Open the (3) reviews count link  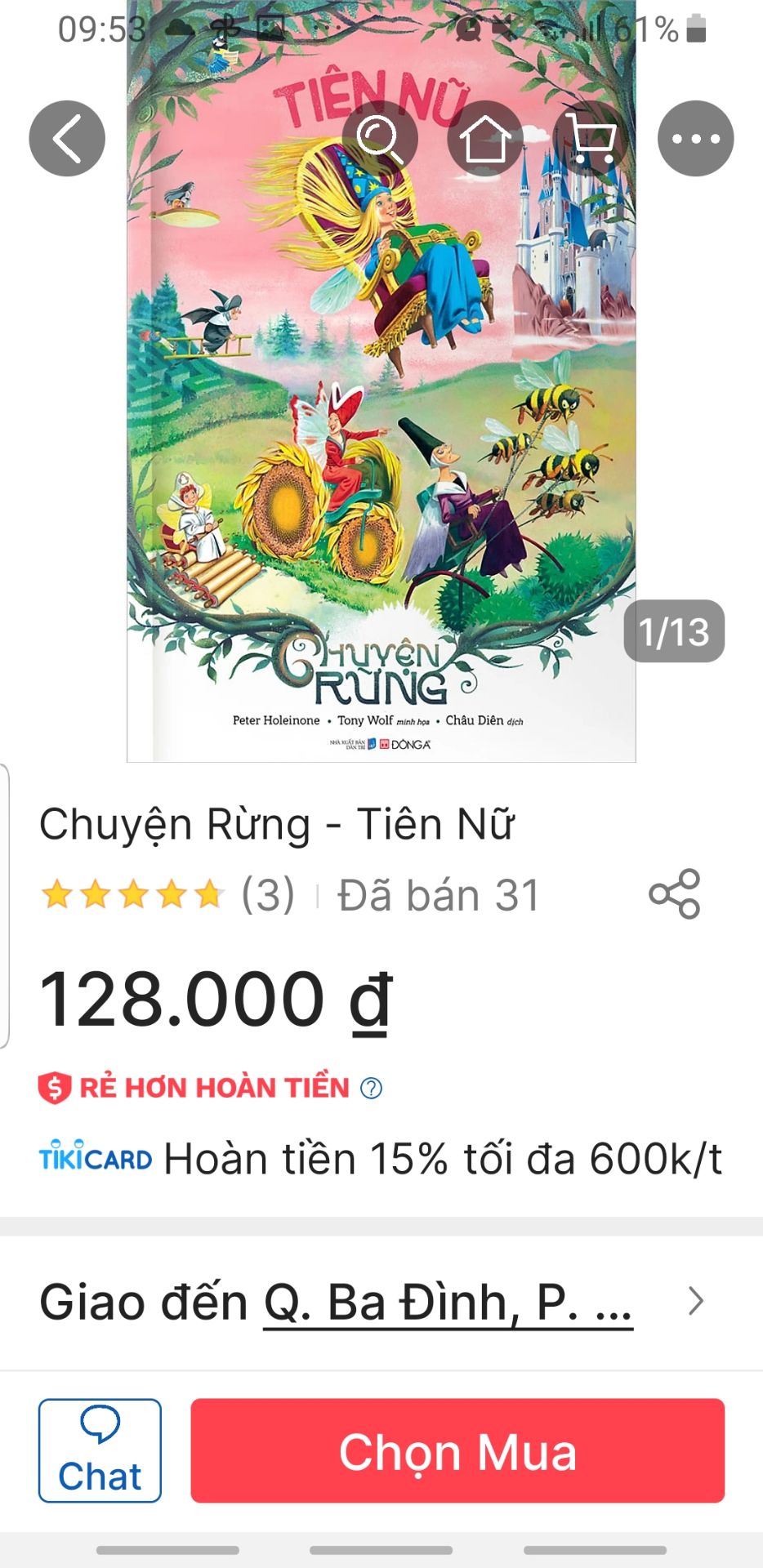pyautogui.click(x=267, y=894)
